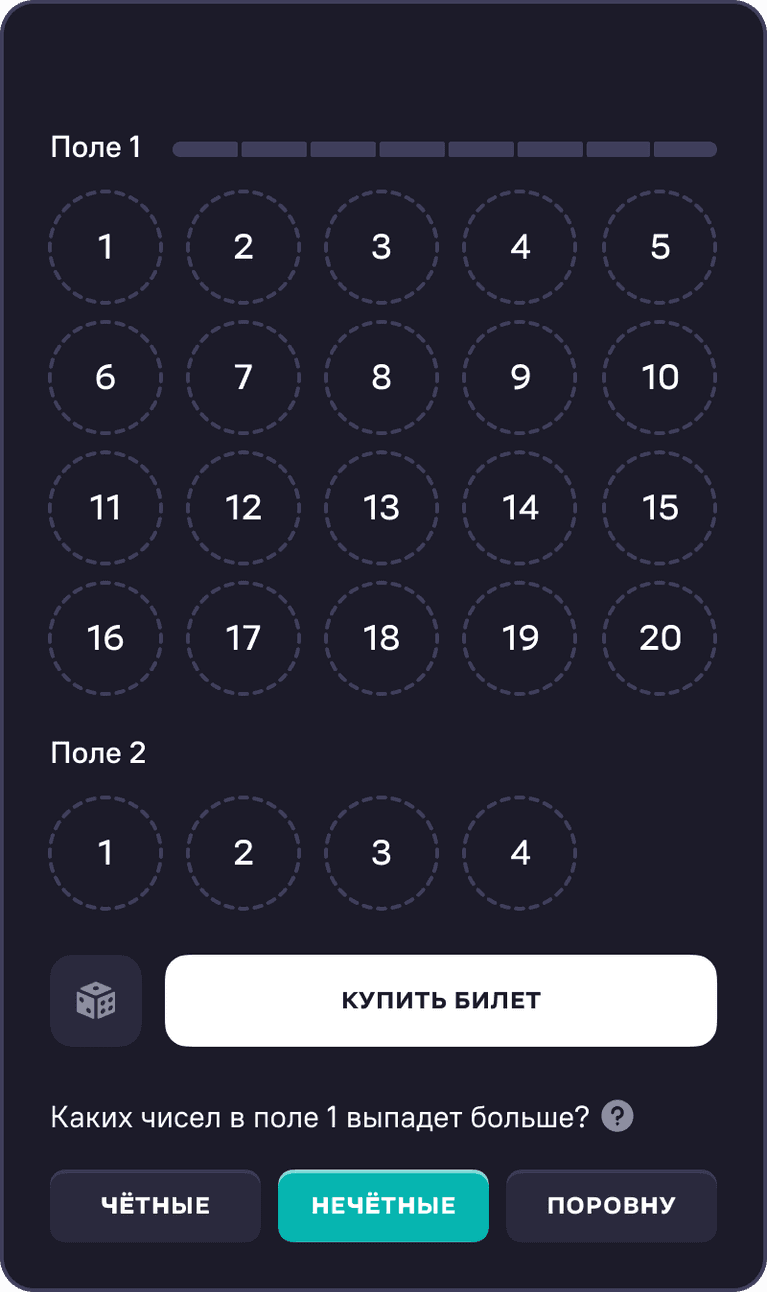
Task: Pick number 3 in Поле 2
Action: pyautogui.click(x=381, y=853)
